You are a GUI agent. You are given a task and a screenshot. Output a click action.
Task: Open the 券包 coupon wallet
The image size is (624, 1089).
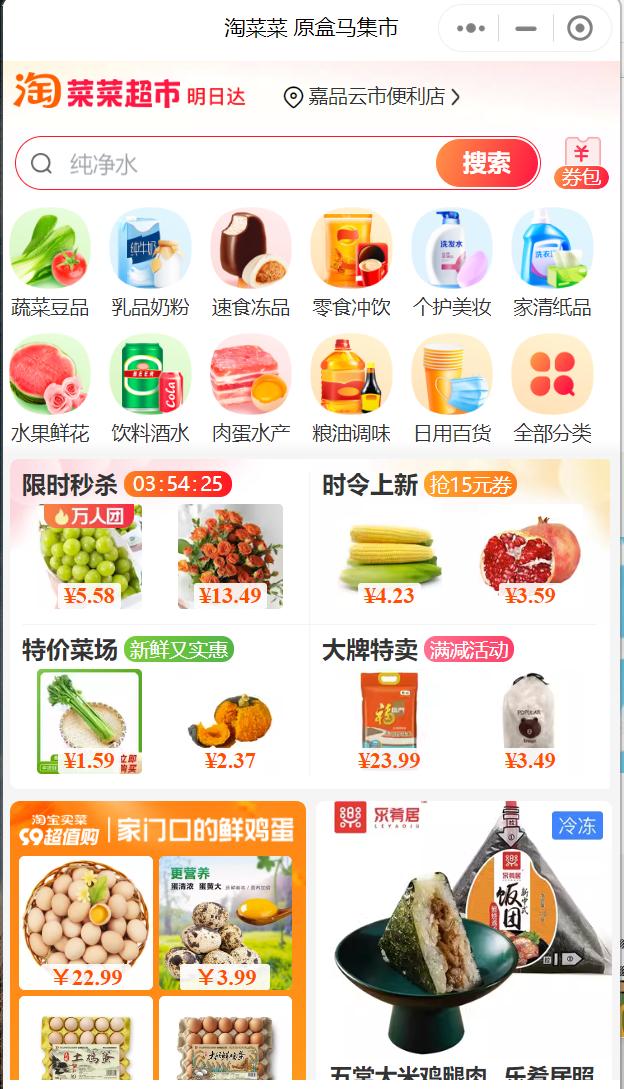click(581, 164)
